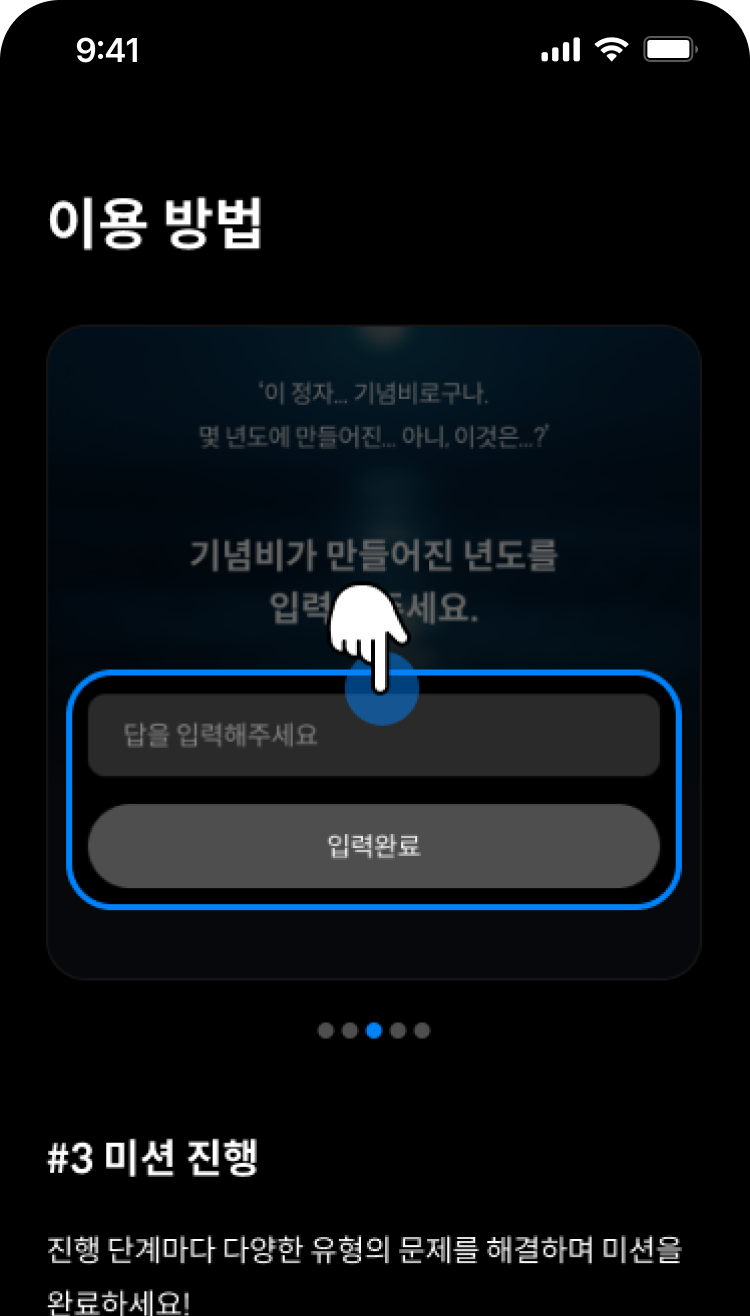
Task: Jump to the last page indicator dot
Action: (x=422, y=1030)
